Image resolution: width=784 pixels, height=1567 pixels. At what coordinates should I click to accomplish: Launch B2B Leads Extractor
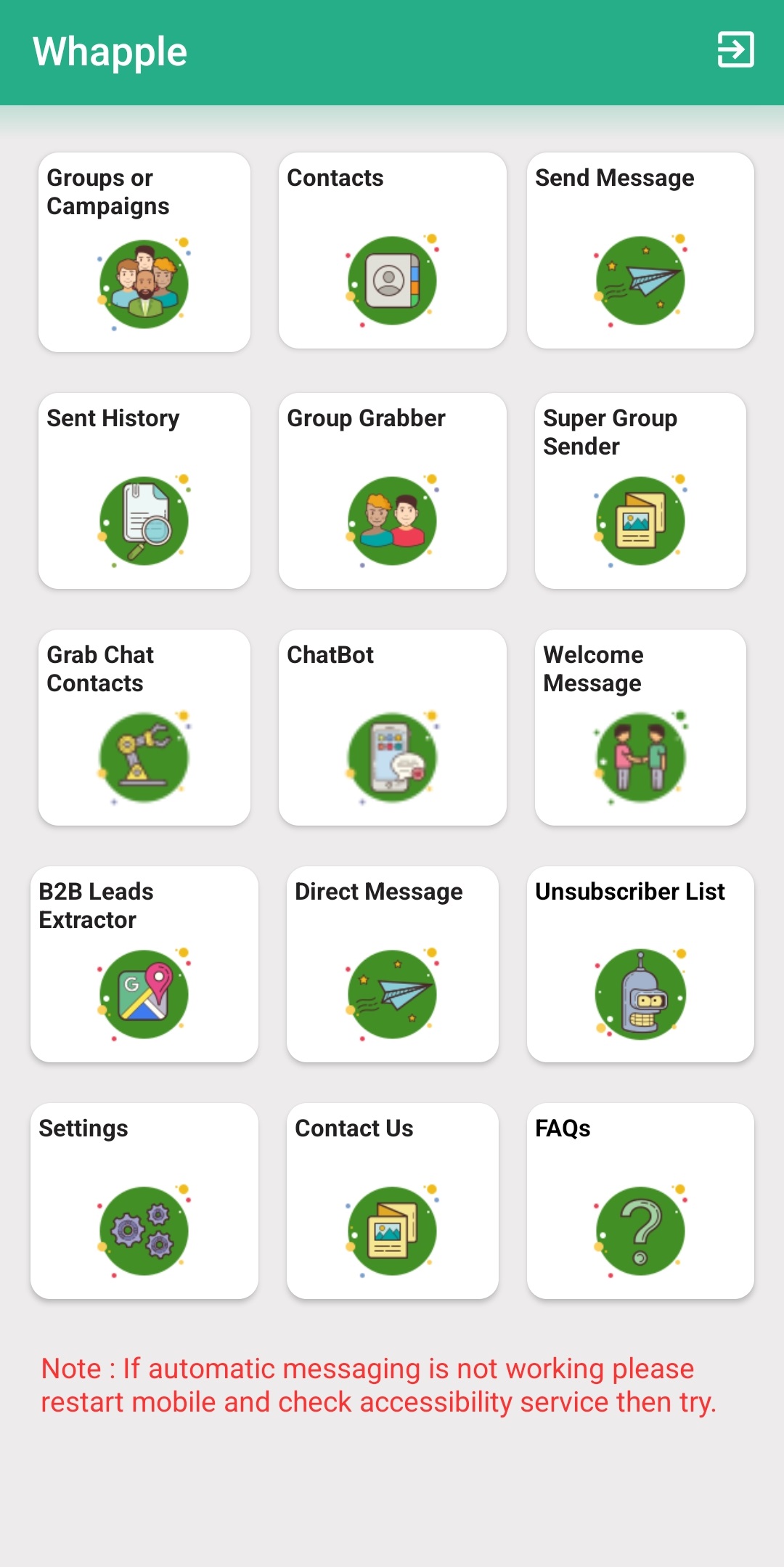(x=144, y=964)
